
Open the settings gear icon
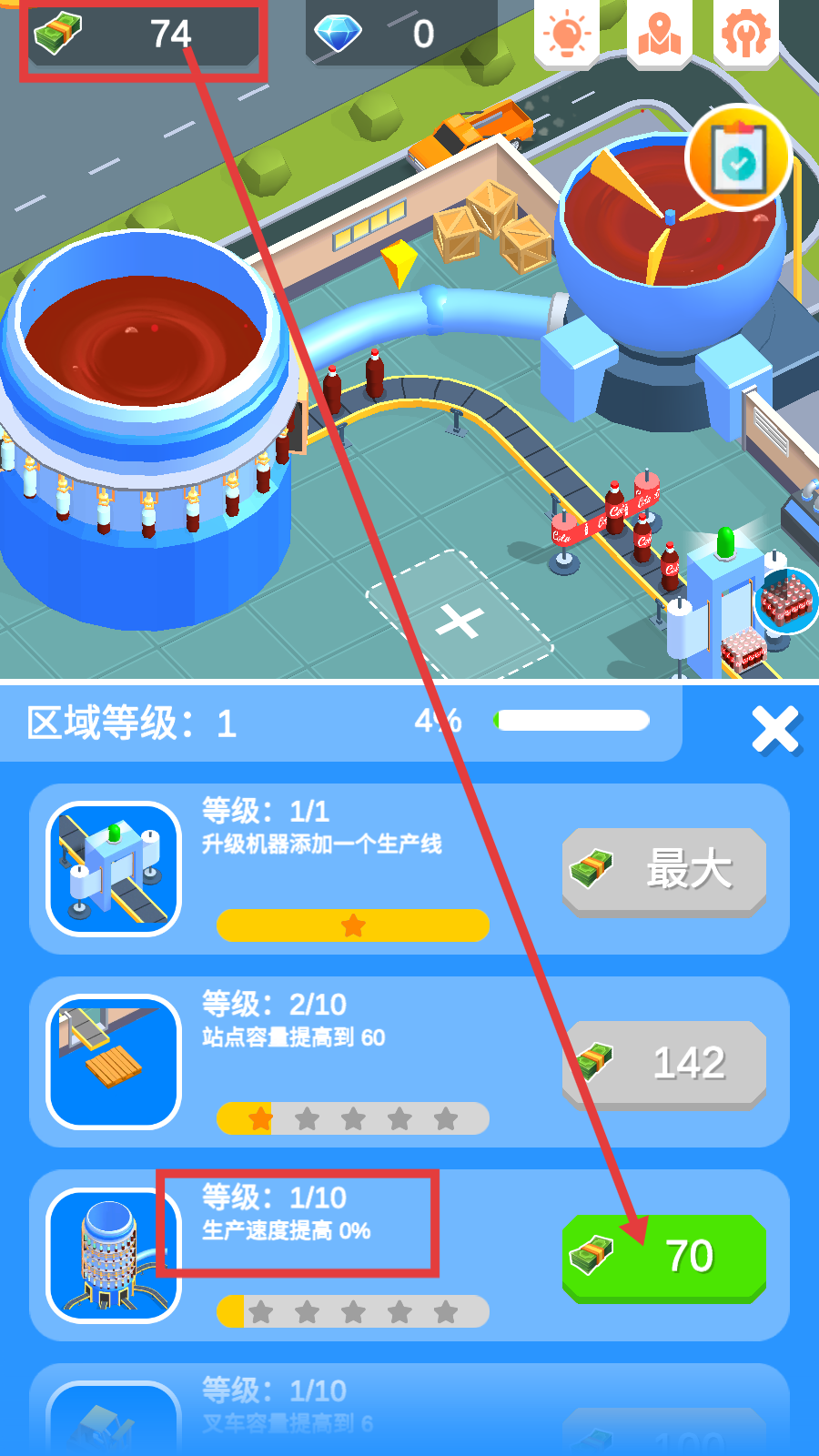pos(745,34)
